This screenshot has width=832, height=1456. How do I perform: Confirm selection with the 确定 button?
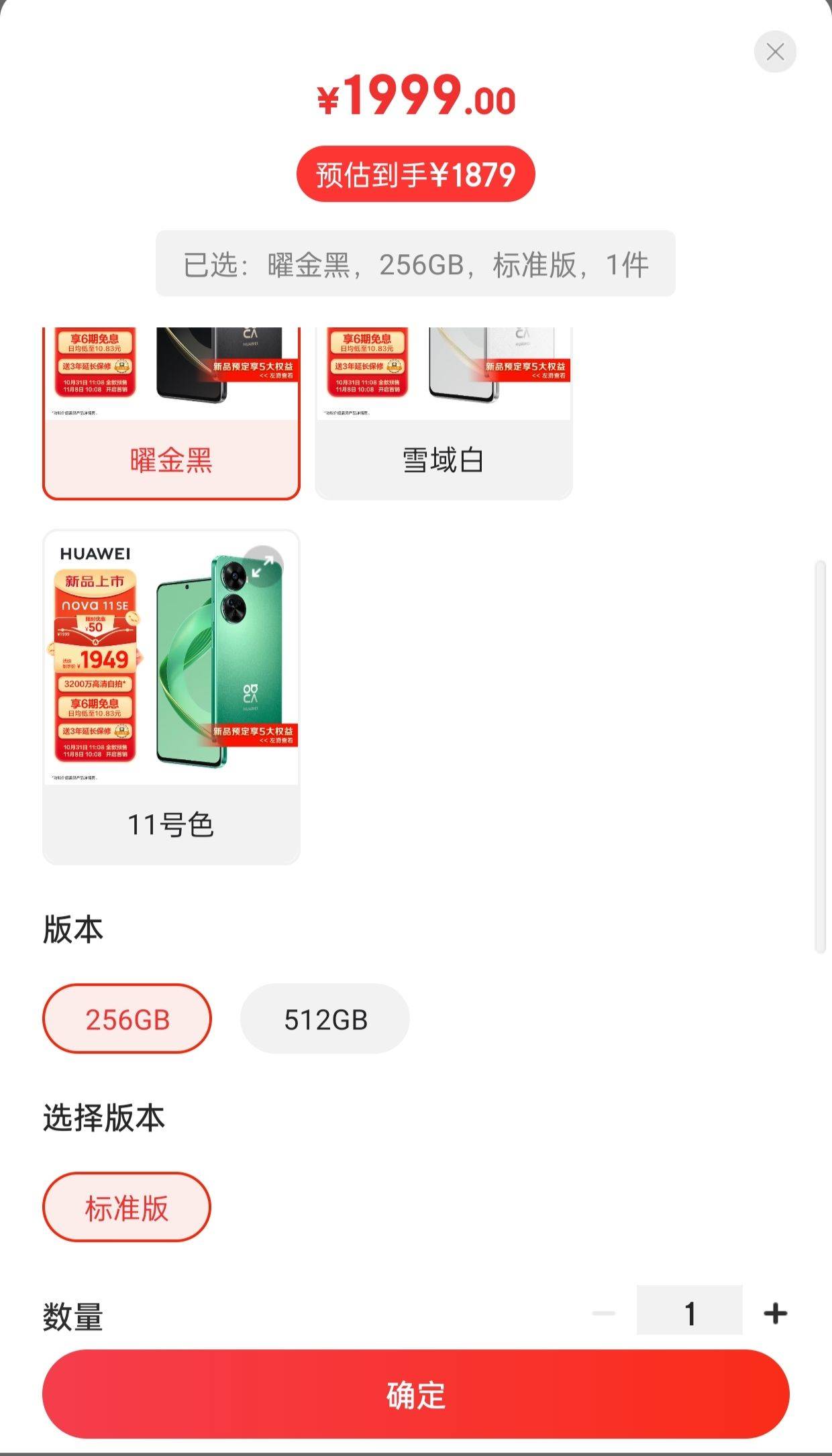tap(415, 1394)
